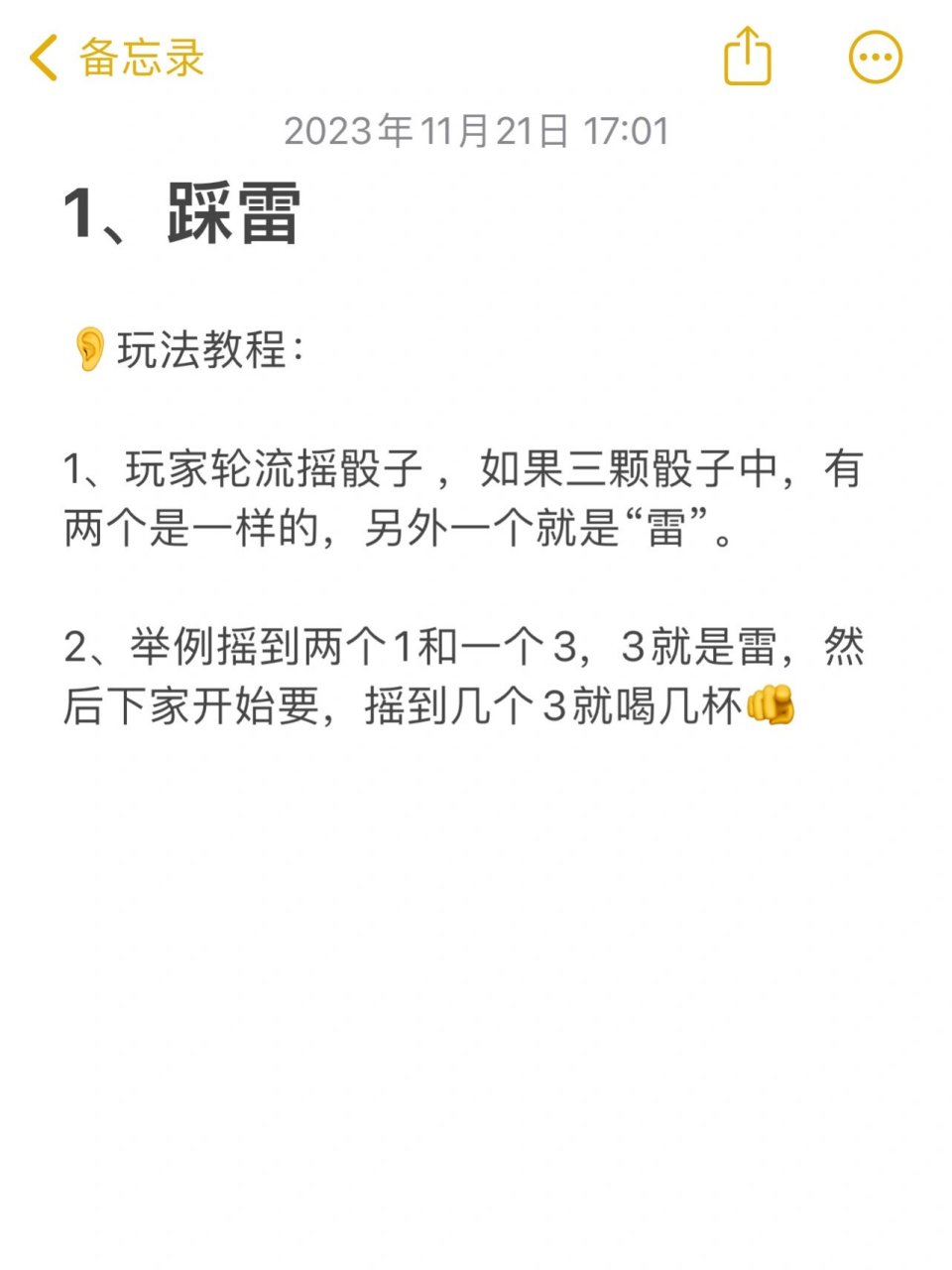The width and height of the screenshot is (952, 1270).
Task: Tap the yellow ellipsis circle top right
Action: click(874, 58)
